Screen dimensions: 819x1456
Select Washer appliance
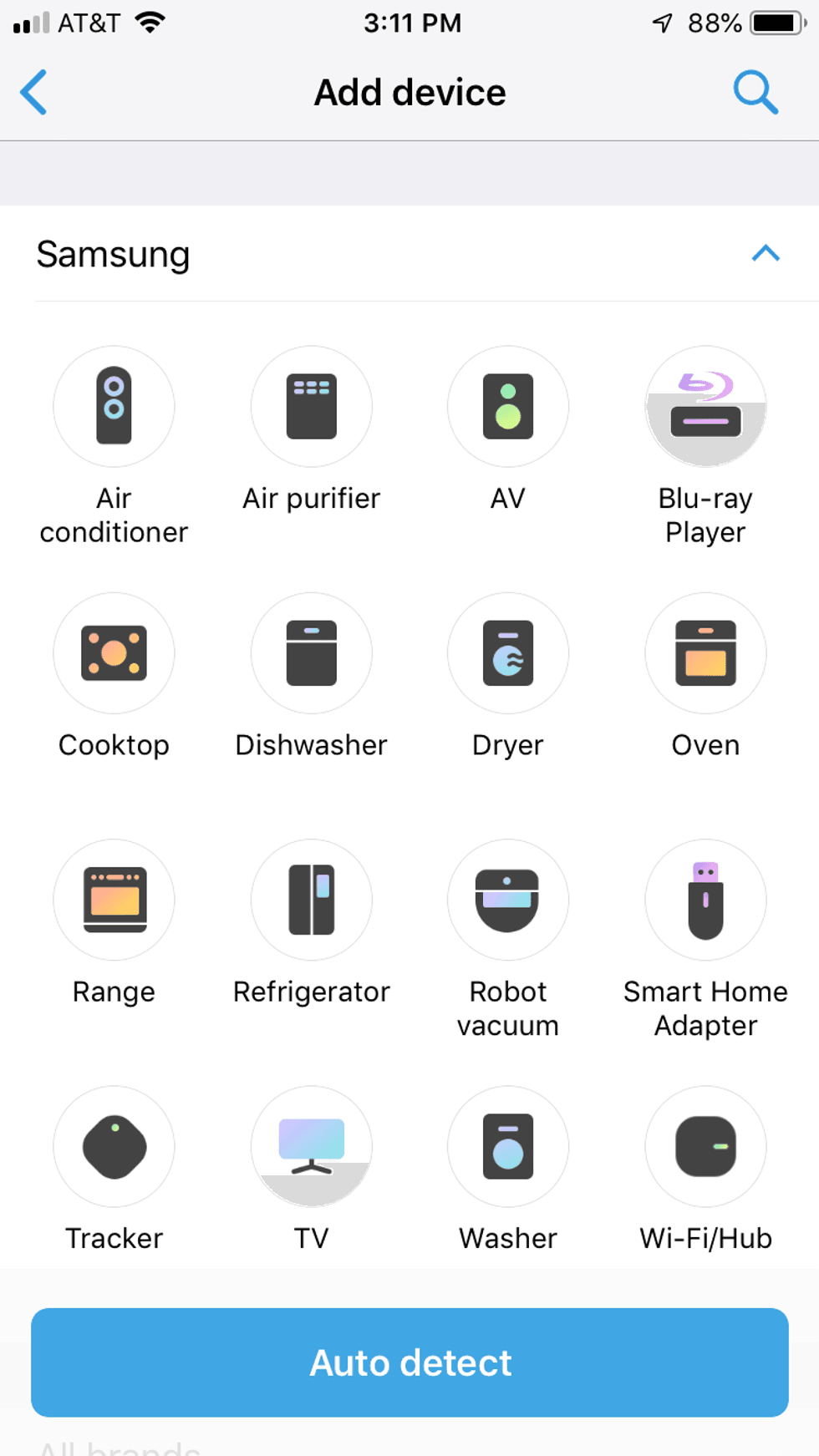click(508, 1146)
